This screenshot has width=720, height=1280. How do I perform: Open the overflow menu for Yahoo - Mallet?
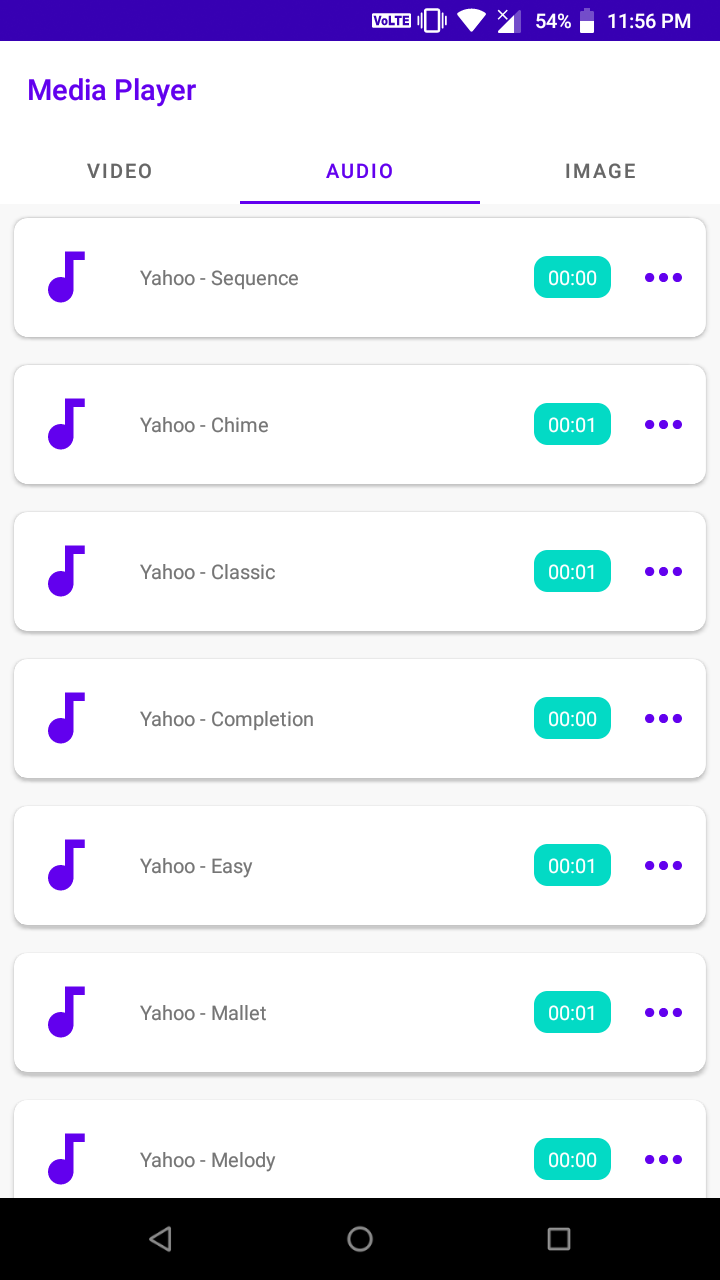663,1013
